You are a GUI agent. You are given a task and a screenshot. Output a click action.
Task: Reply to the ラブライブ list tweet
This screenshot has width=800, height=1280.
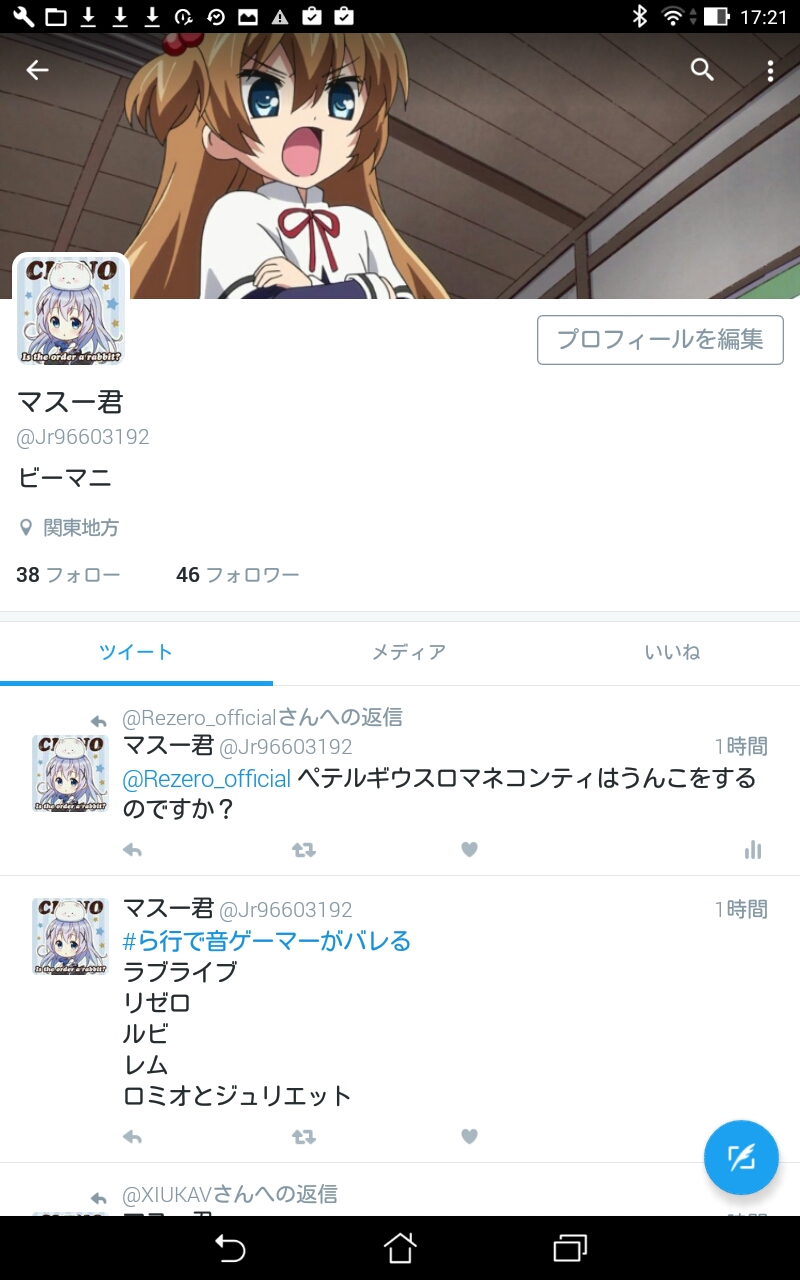[x=132, y=1137]
